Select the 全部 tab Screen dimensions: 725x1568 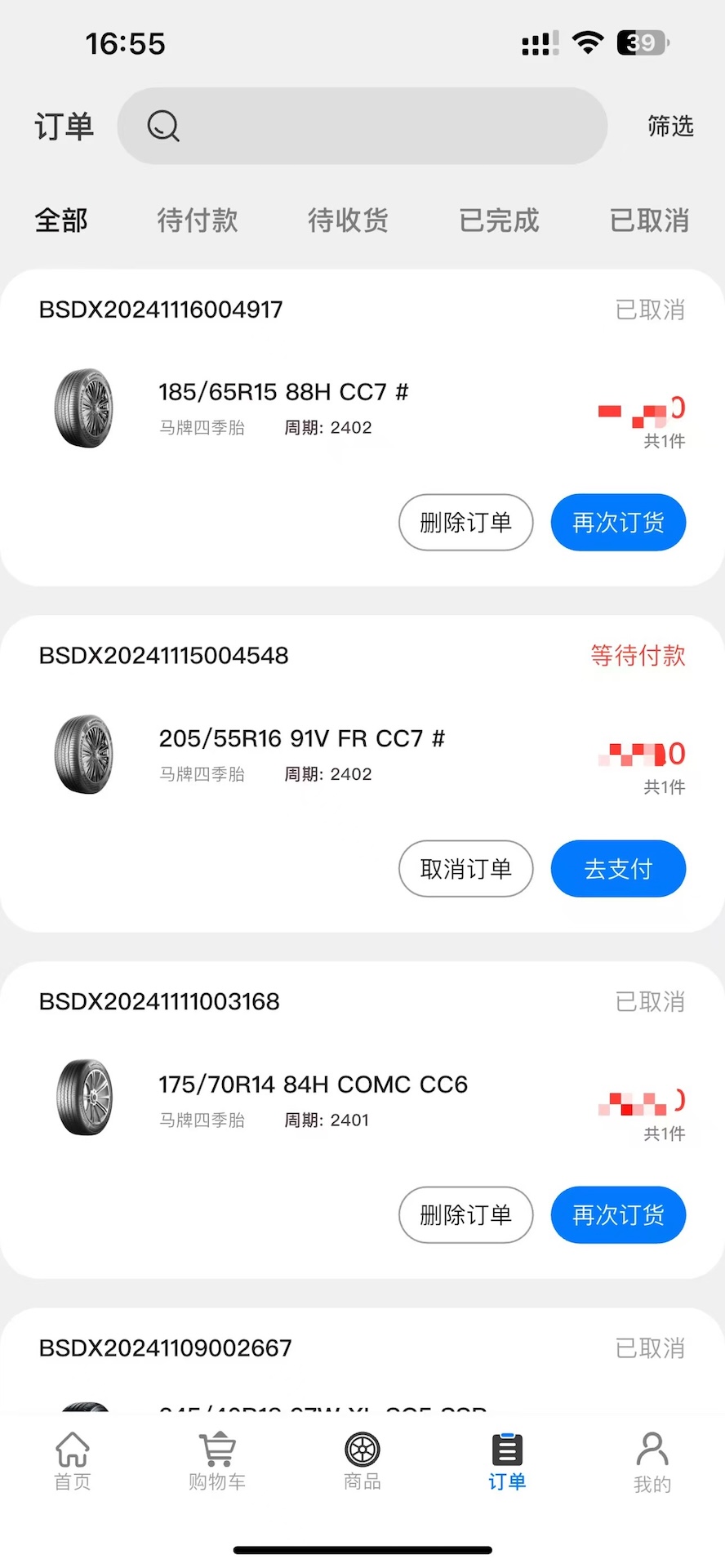(61, 220)
